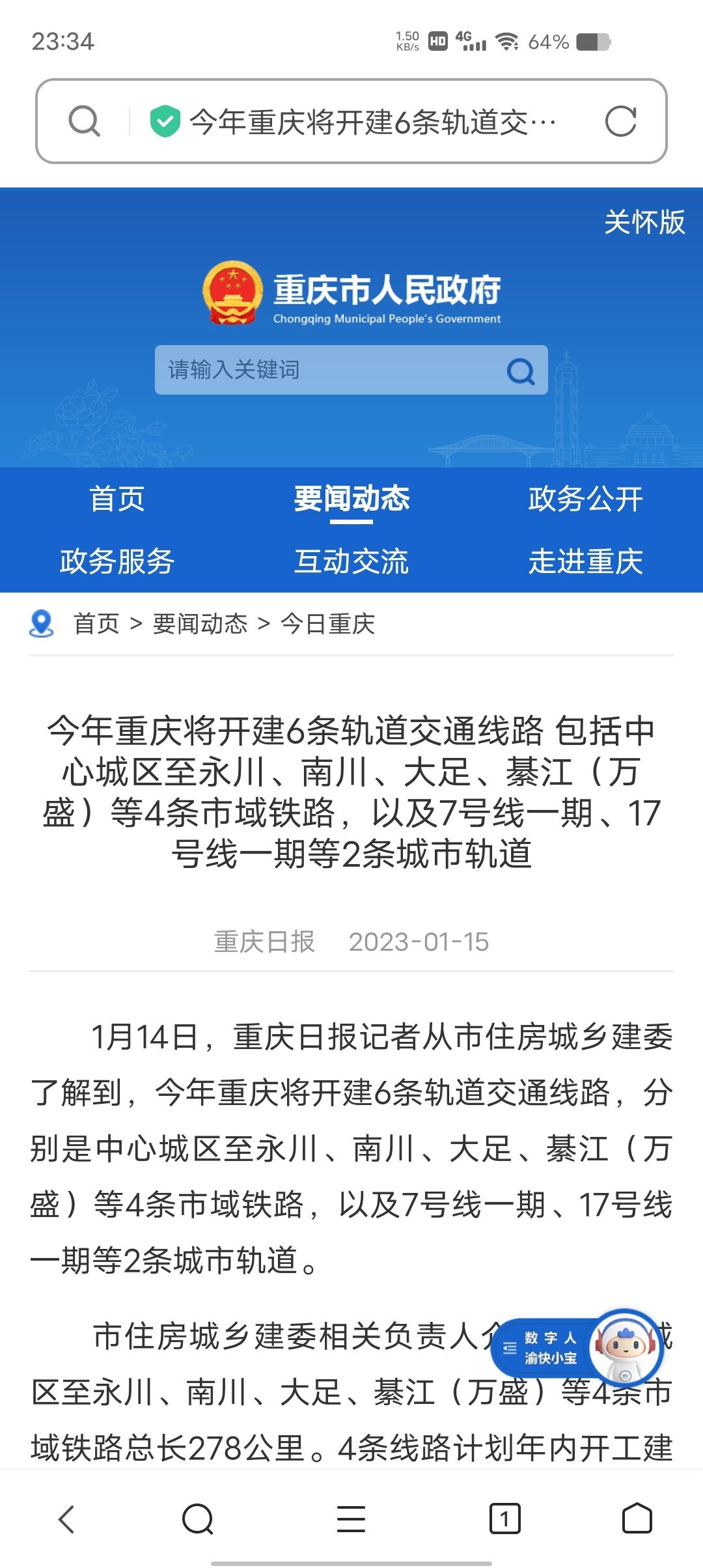The height and width of the screenshot is (1568, 703).
Task: Go to the 首页 navigation tab
Action: (117, 499)
